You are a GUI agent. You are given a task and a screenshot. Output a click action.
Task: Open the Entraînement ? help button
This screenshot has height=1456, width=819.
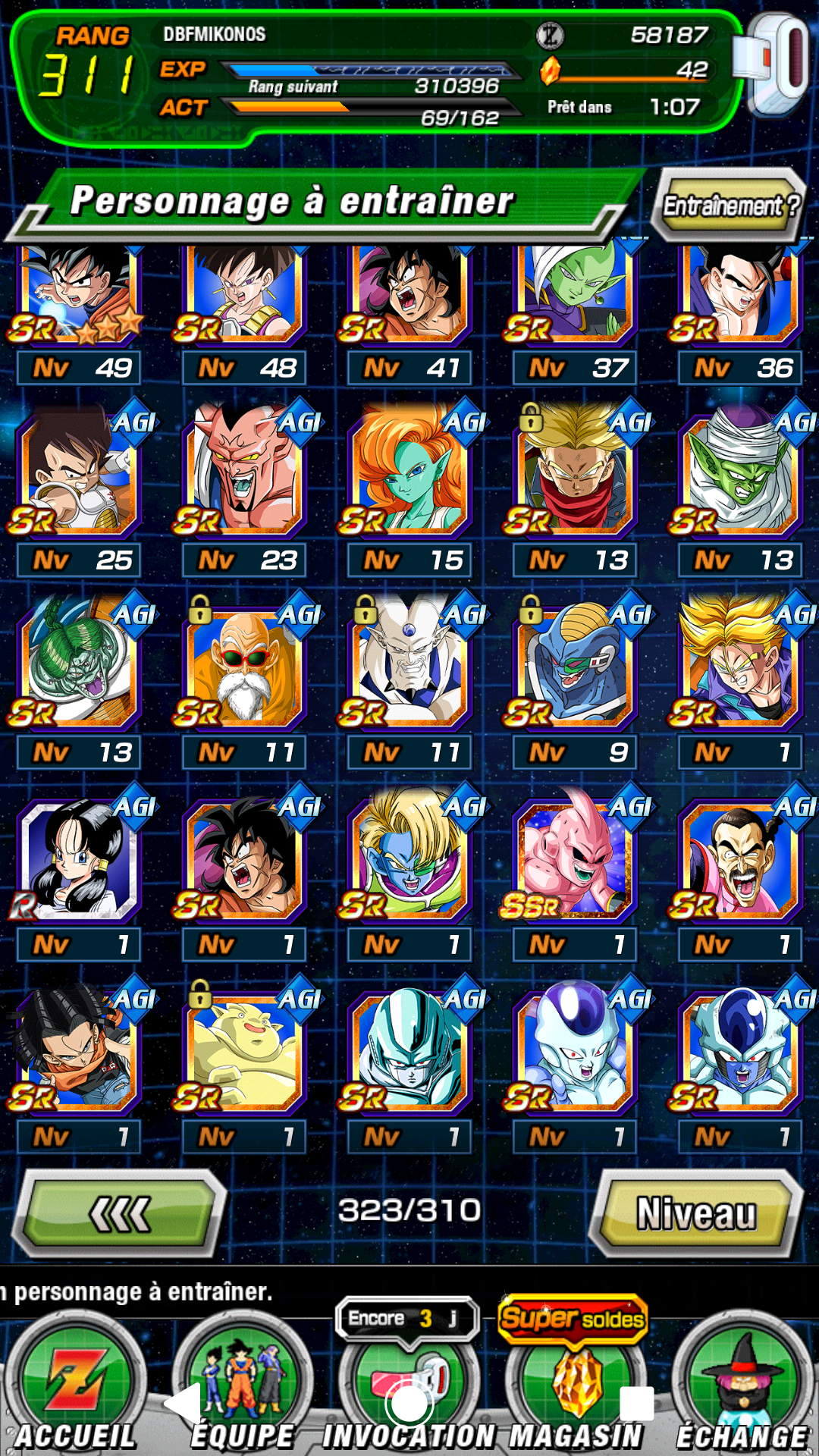point(729,205)
